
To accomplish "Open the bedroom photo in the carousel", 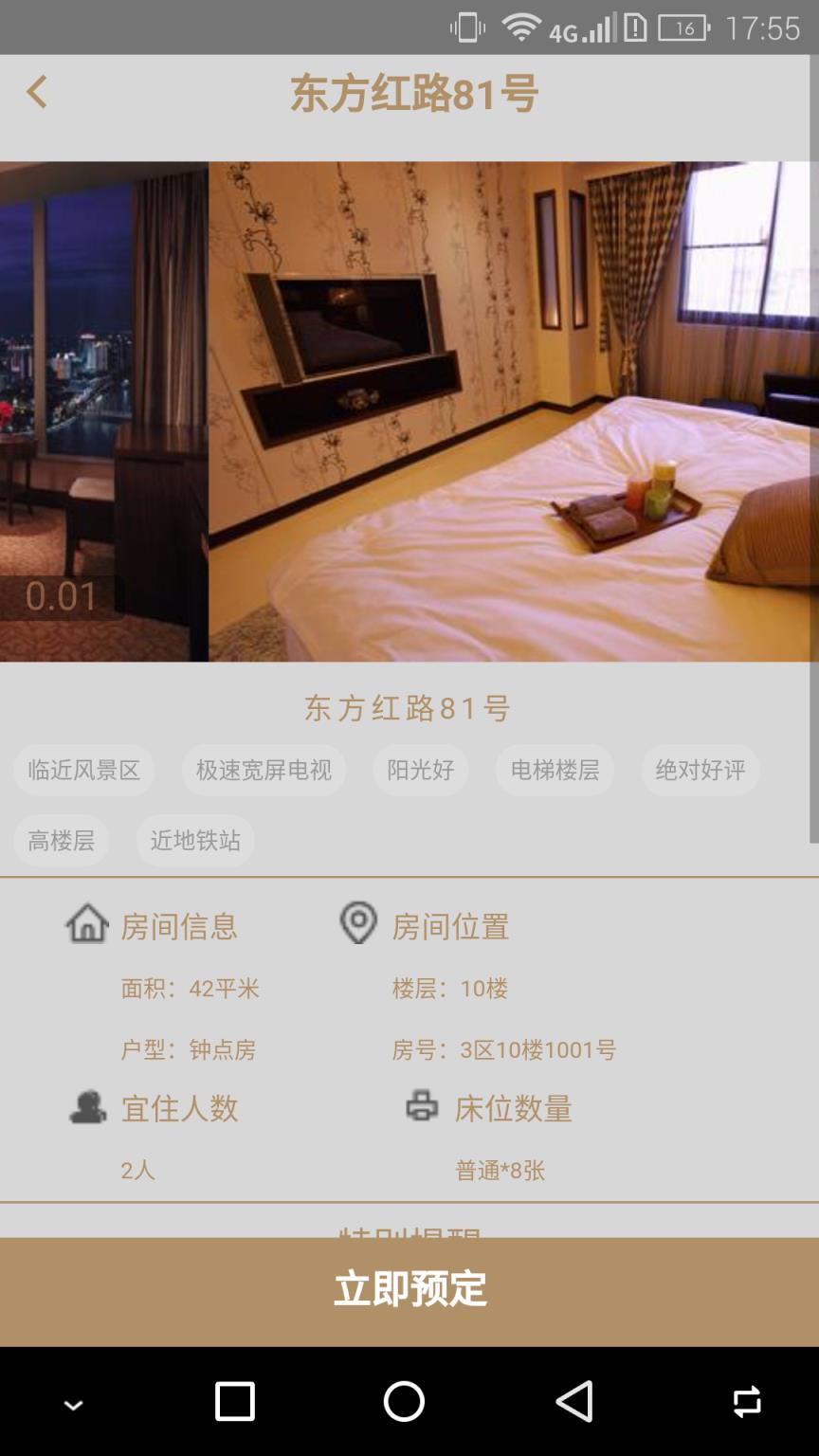I will (512, 412).
